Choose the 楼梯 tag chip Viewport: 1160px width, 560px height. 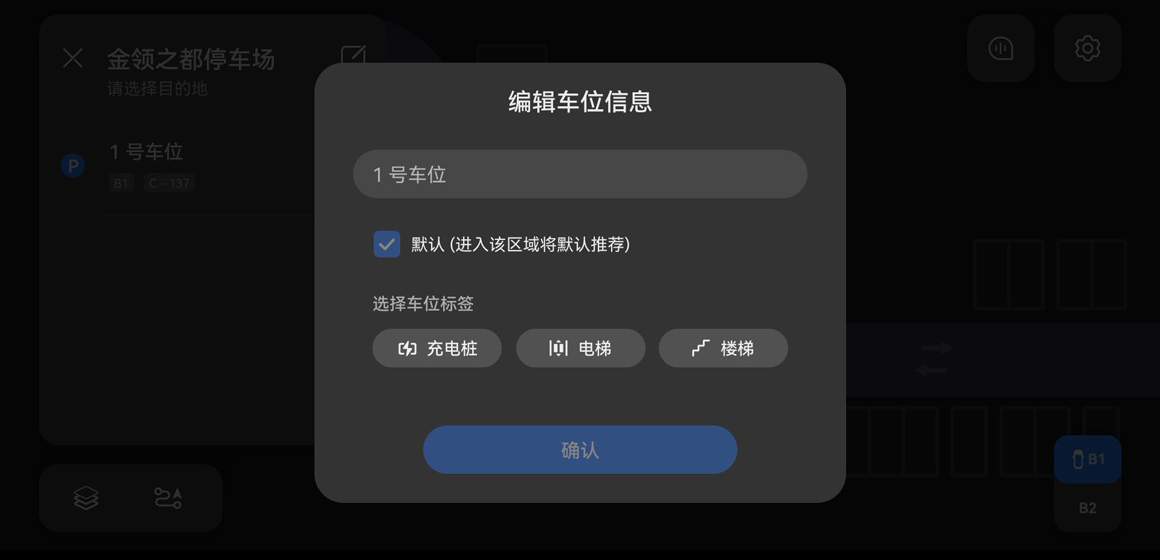click(x=723, y=348)
